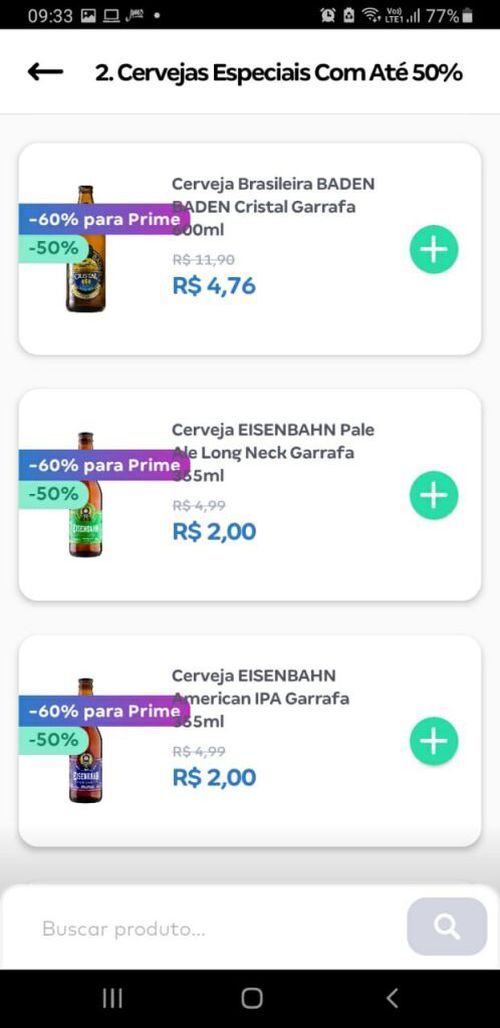Screen dimensions: 500x1028
Task: Open the BADEN BADEN Cristal product card
Action: point(250,249)
